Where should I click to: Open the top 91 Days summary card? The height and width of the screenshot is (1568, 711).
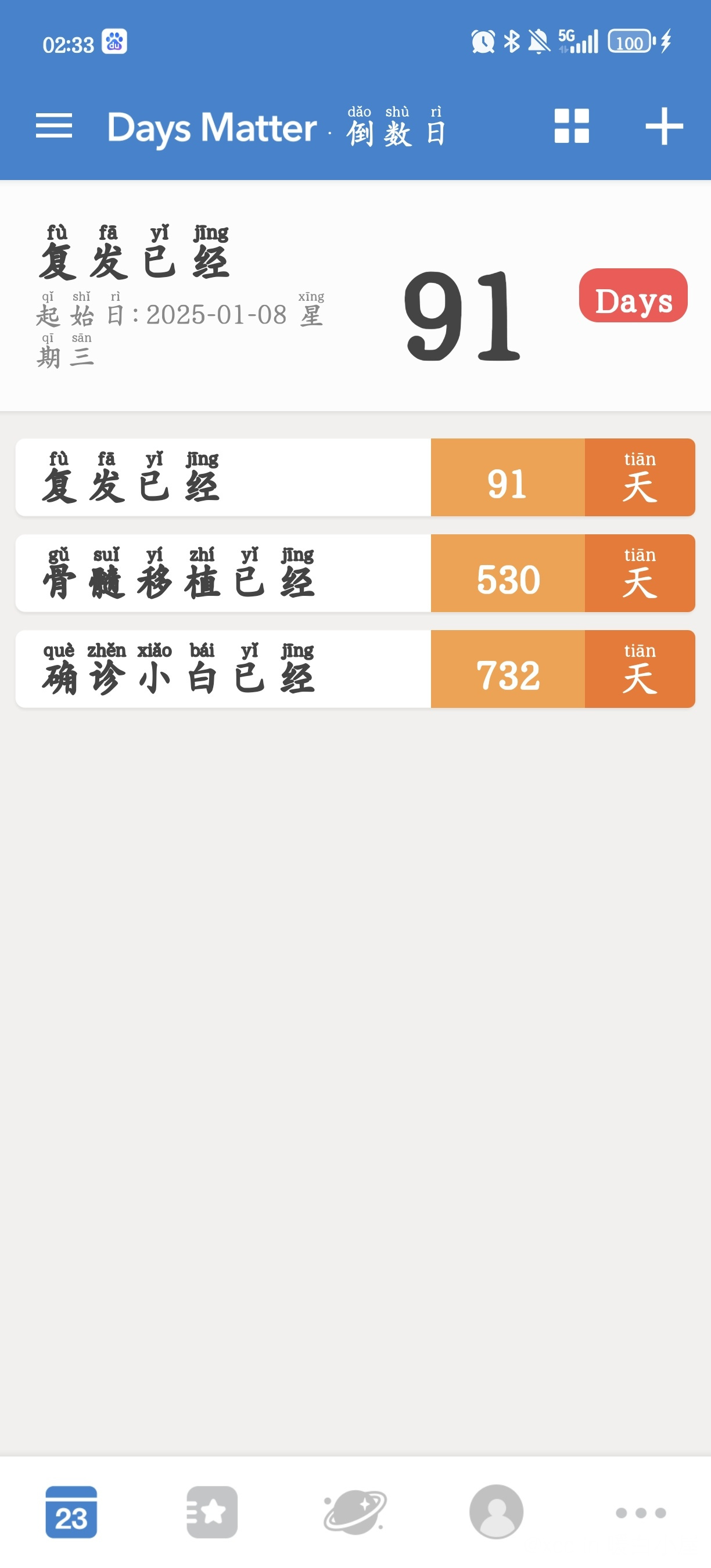[355, 296]
